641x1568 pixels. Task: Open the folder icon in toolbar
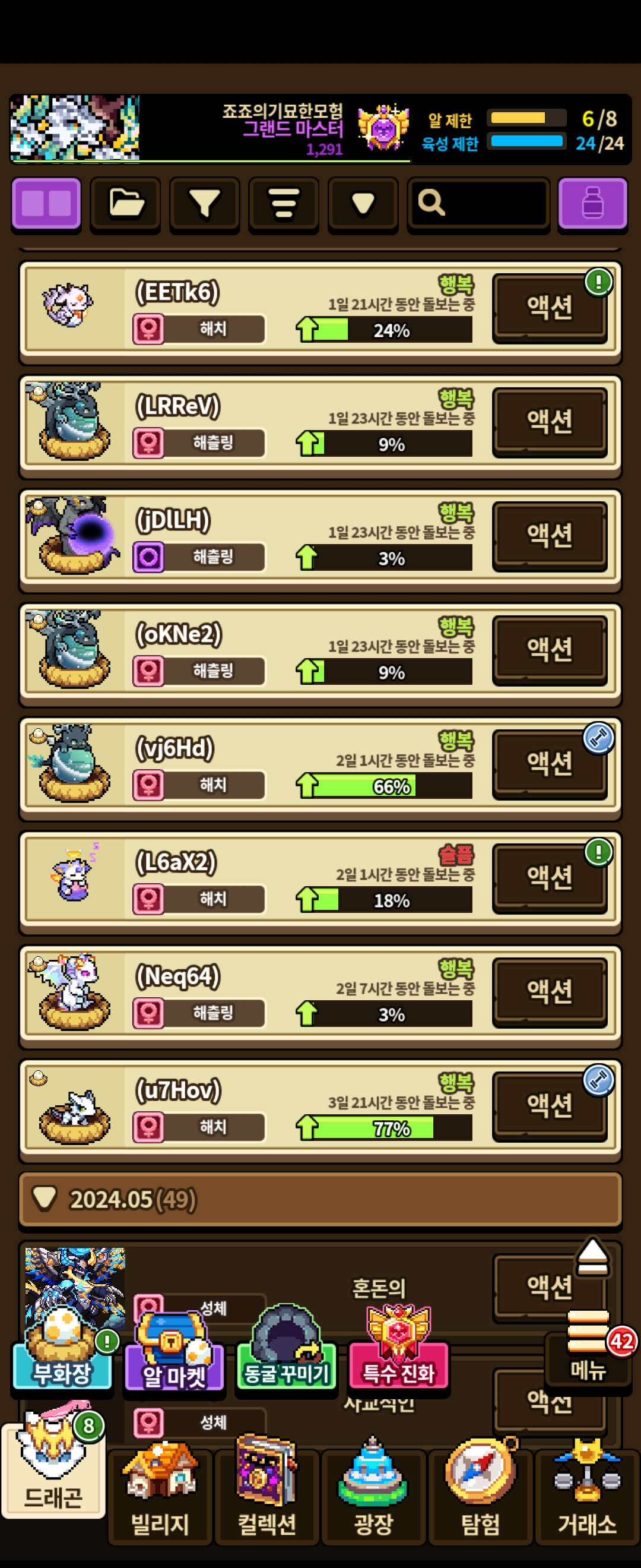(125, 204)
